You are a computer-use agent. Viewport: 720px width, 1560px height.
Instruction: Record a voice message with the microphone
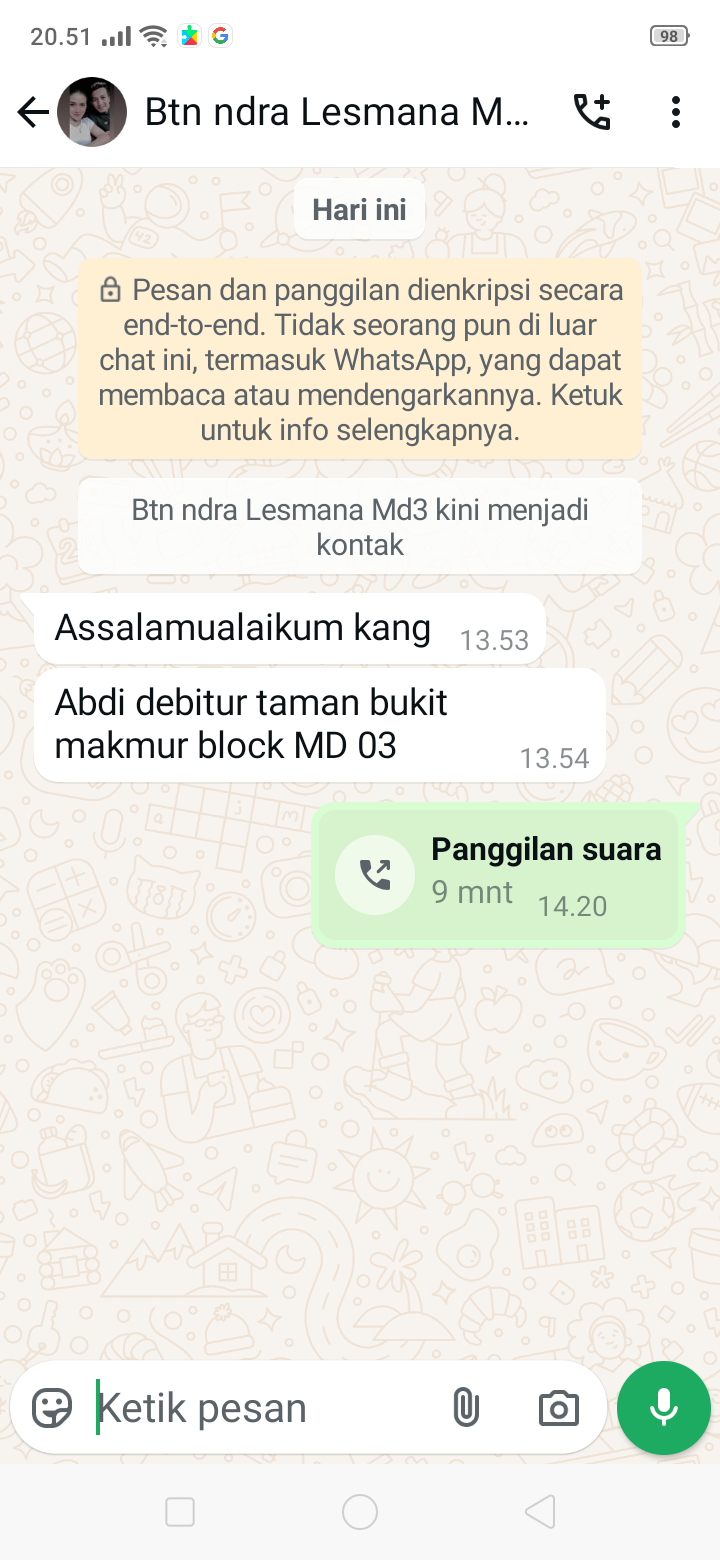coord(664,1408)
